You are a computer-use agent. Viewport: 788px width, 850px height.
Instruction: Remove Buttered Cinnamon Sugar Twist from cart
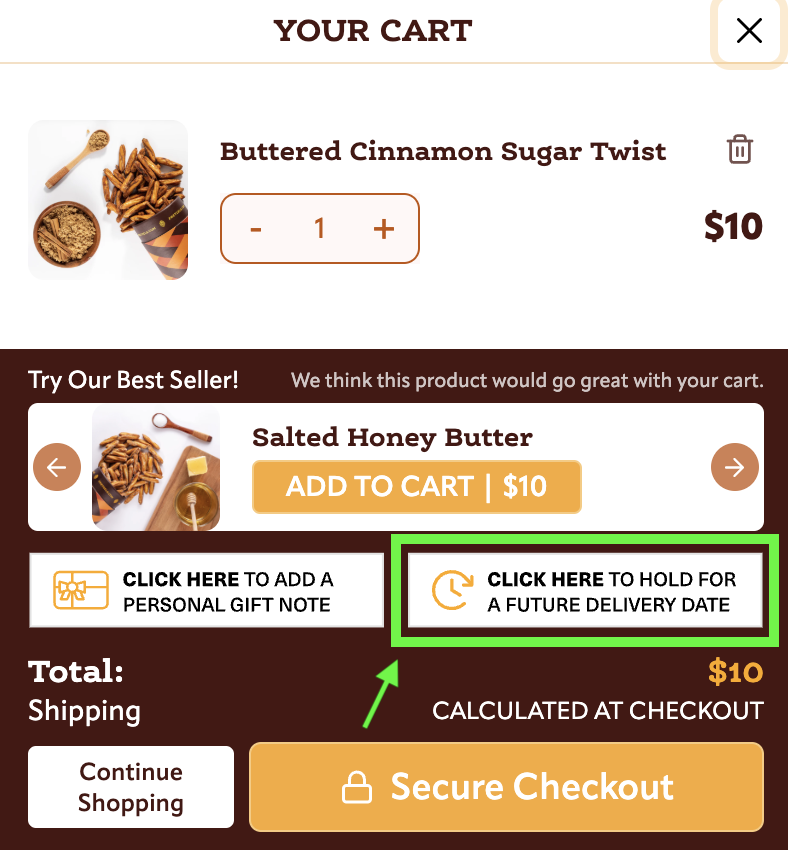pyautogui.click(x=739, y=150)
